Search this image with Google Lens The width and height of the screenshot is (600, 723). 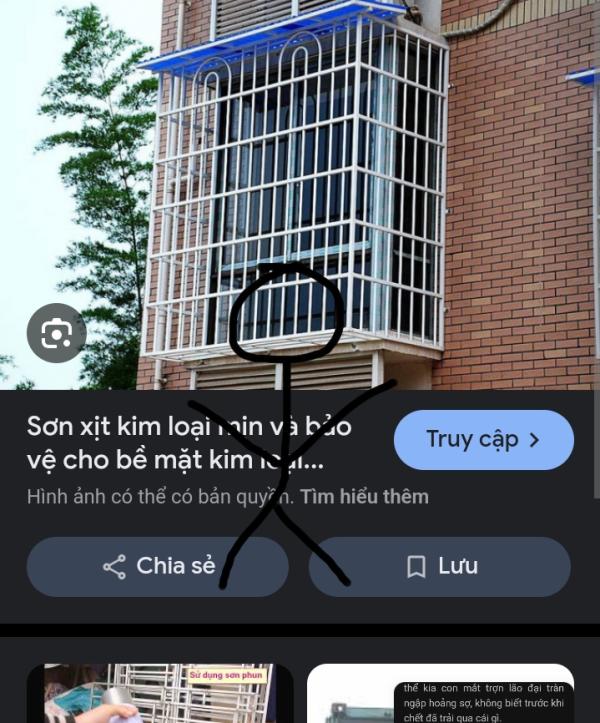coord(56,333)
